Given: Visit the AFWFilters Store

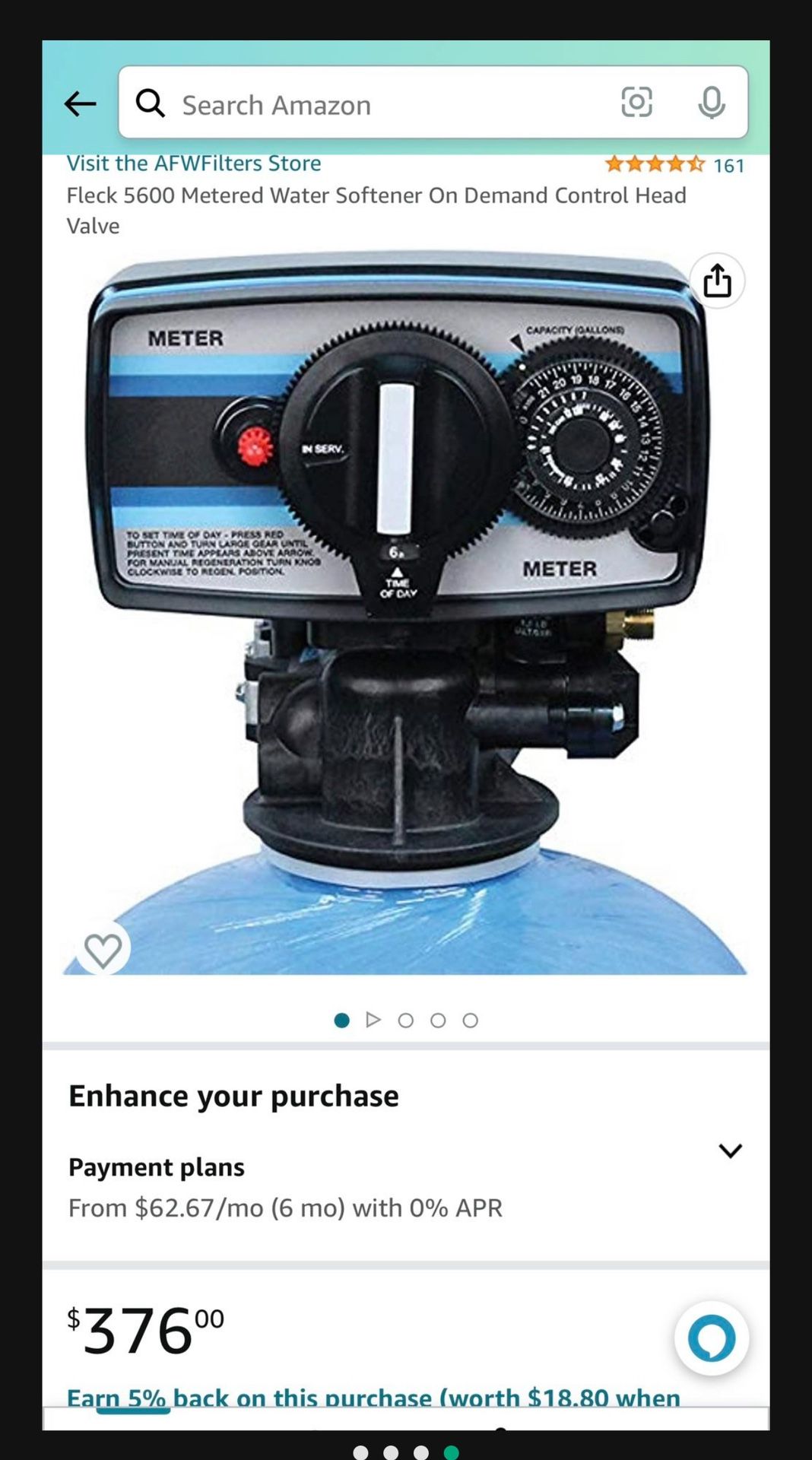Looking at the screenshot, I should click(194, 163).
